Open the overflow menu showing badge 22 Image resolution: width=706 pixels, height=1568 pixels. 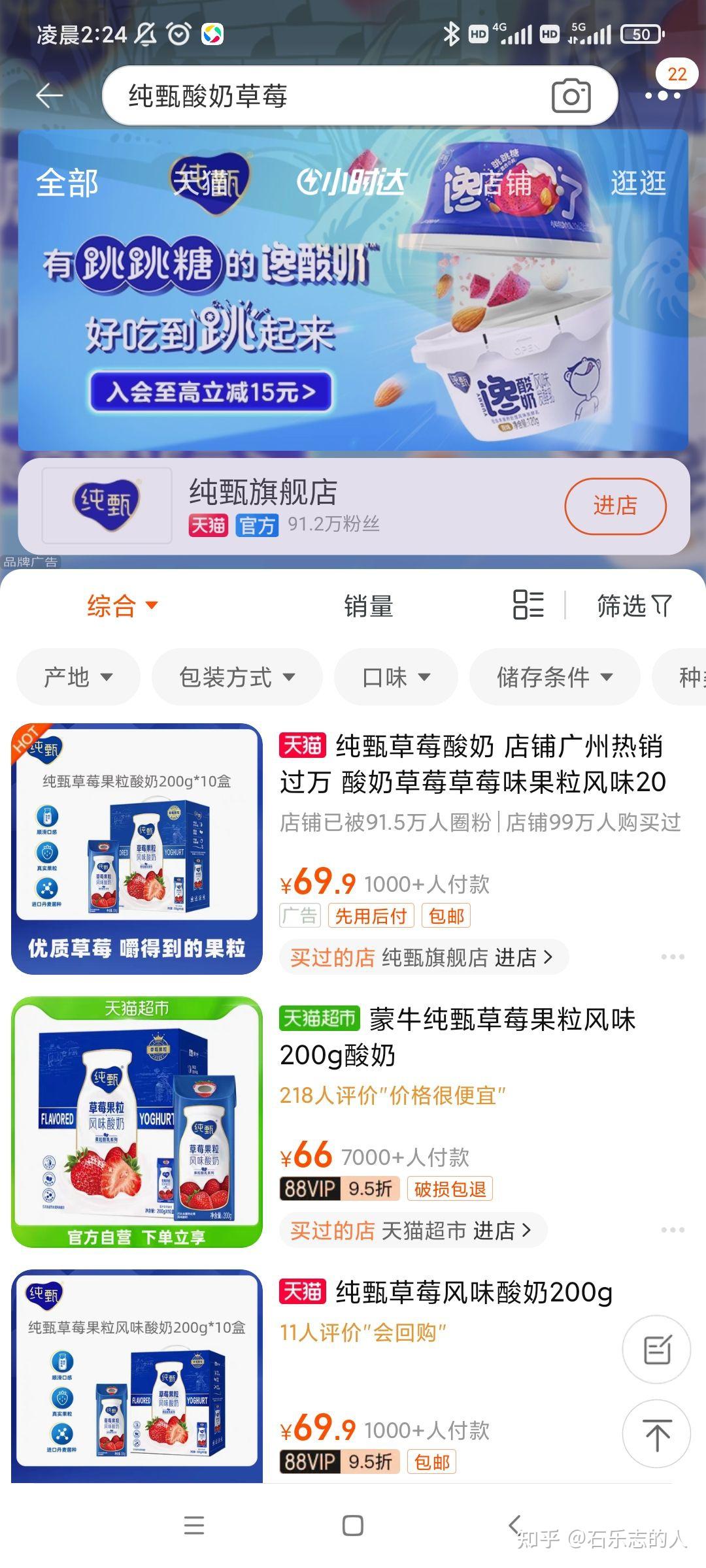(664, 95)
